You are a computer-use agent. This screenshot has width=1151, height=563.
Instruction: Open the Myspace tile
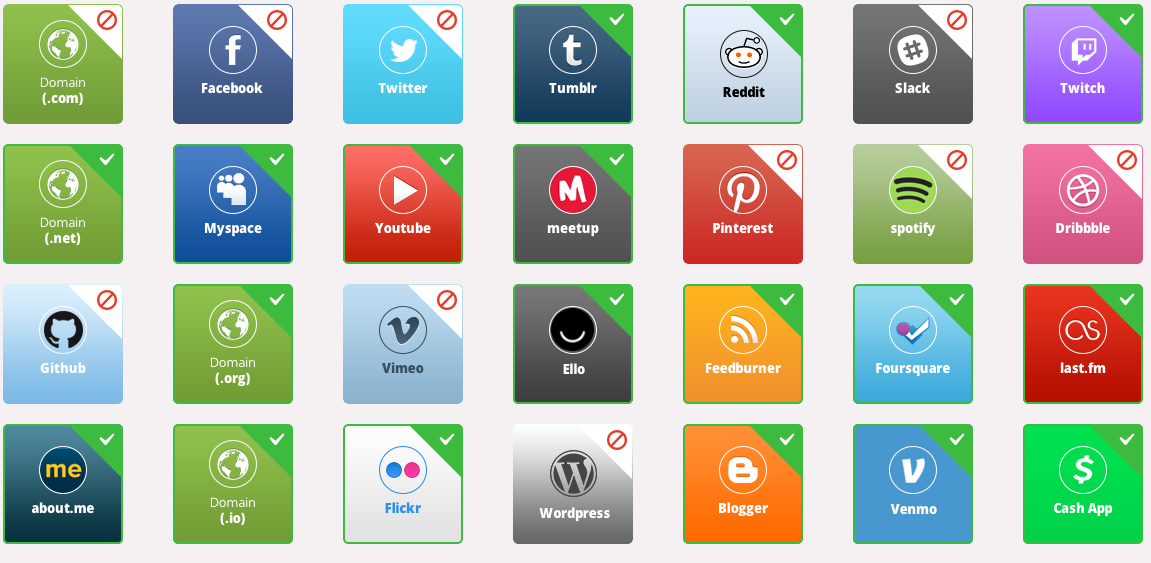pos(232,205)
